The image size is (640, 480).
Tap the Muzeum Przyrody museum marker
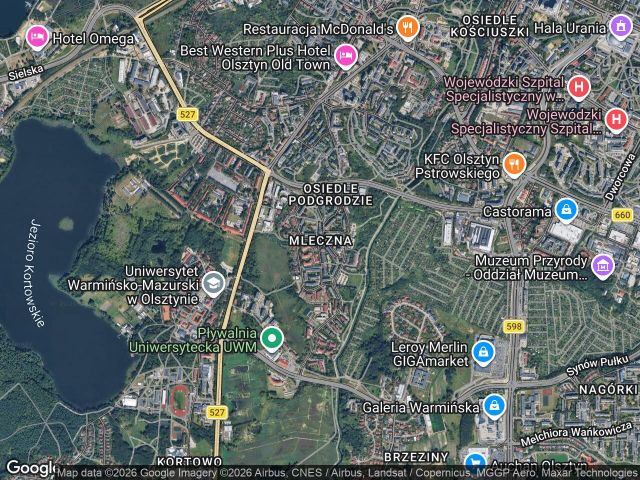602,266
